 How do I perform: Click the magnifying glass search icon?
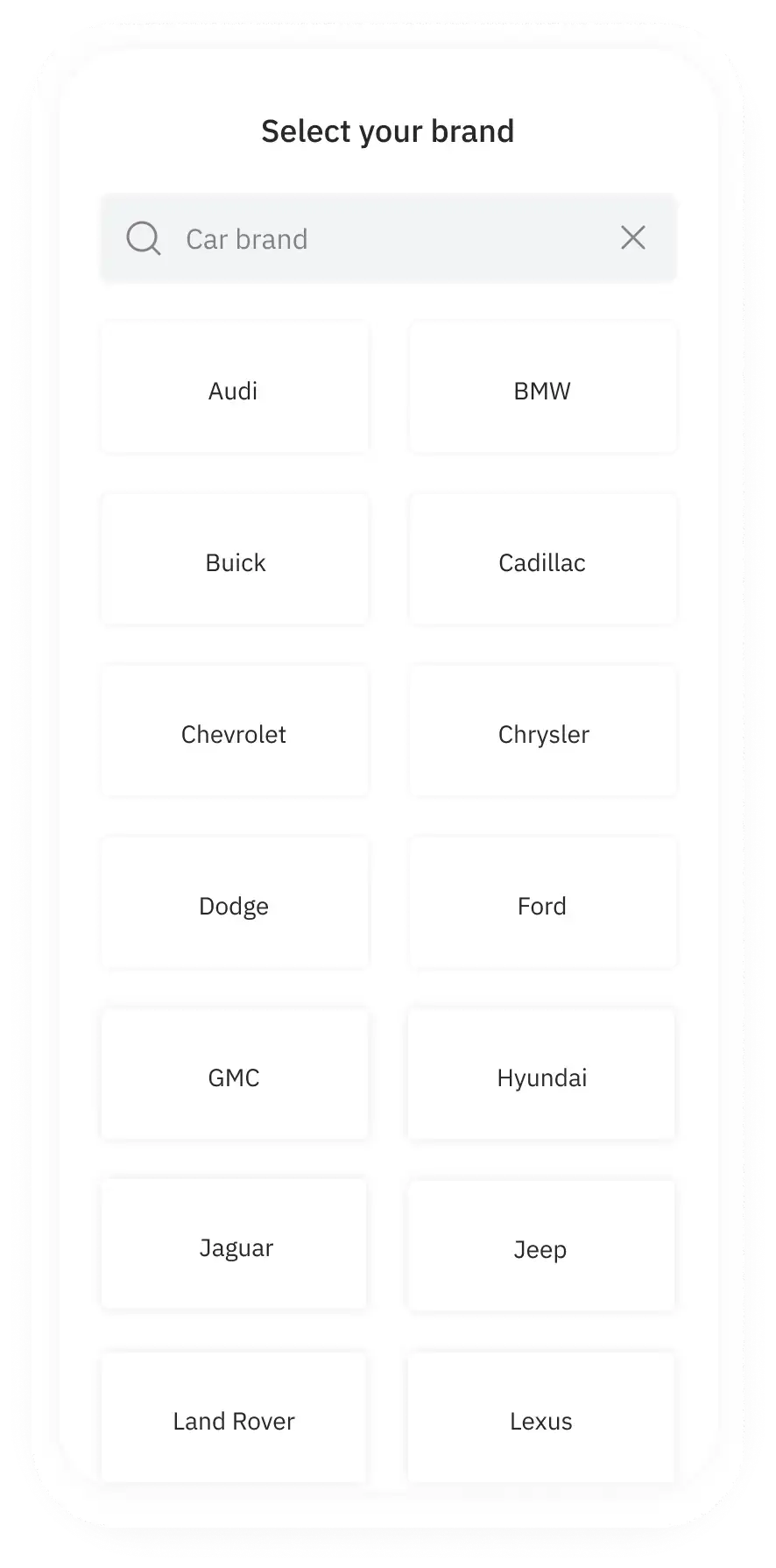coord(144,237)
